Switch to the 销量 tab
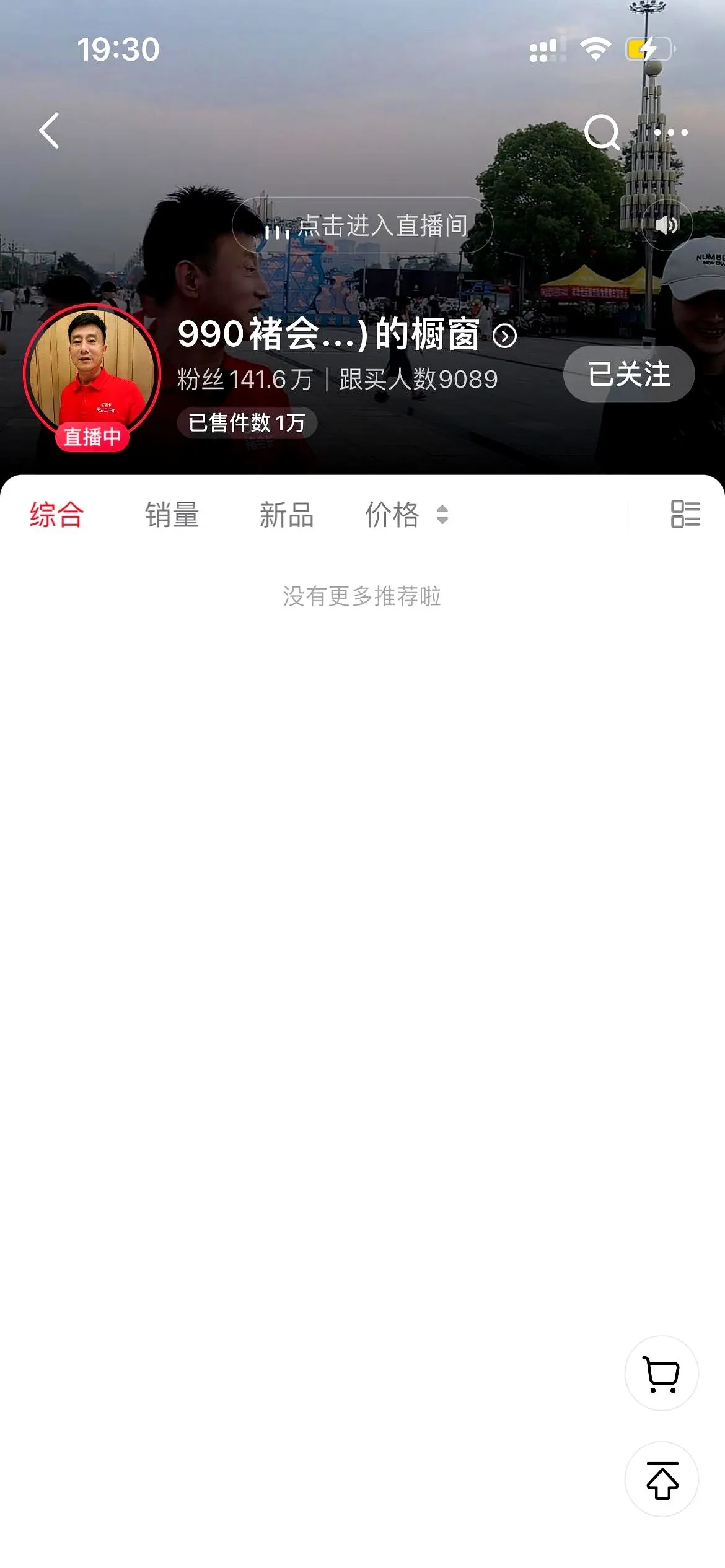Viewport: 725px width, 1568px height. (x=172, y=515)
